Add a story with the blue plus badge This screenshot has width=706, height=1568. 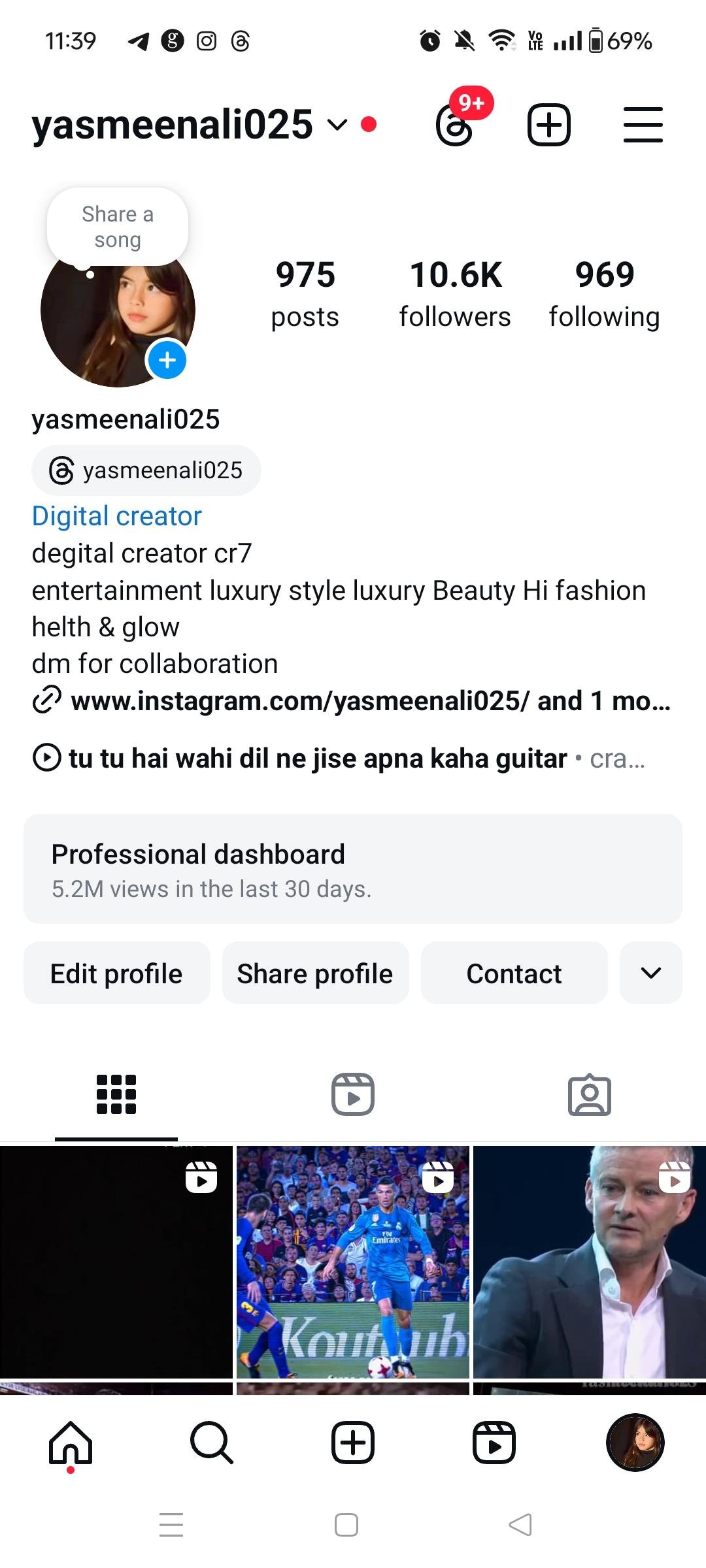pyautogui.click(x=167, y=360)
